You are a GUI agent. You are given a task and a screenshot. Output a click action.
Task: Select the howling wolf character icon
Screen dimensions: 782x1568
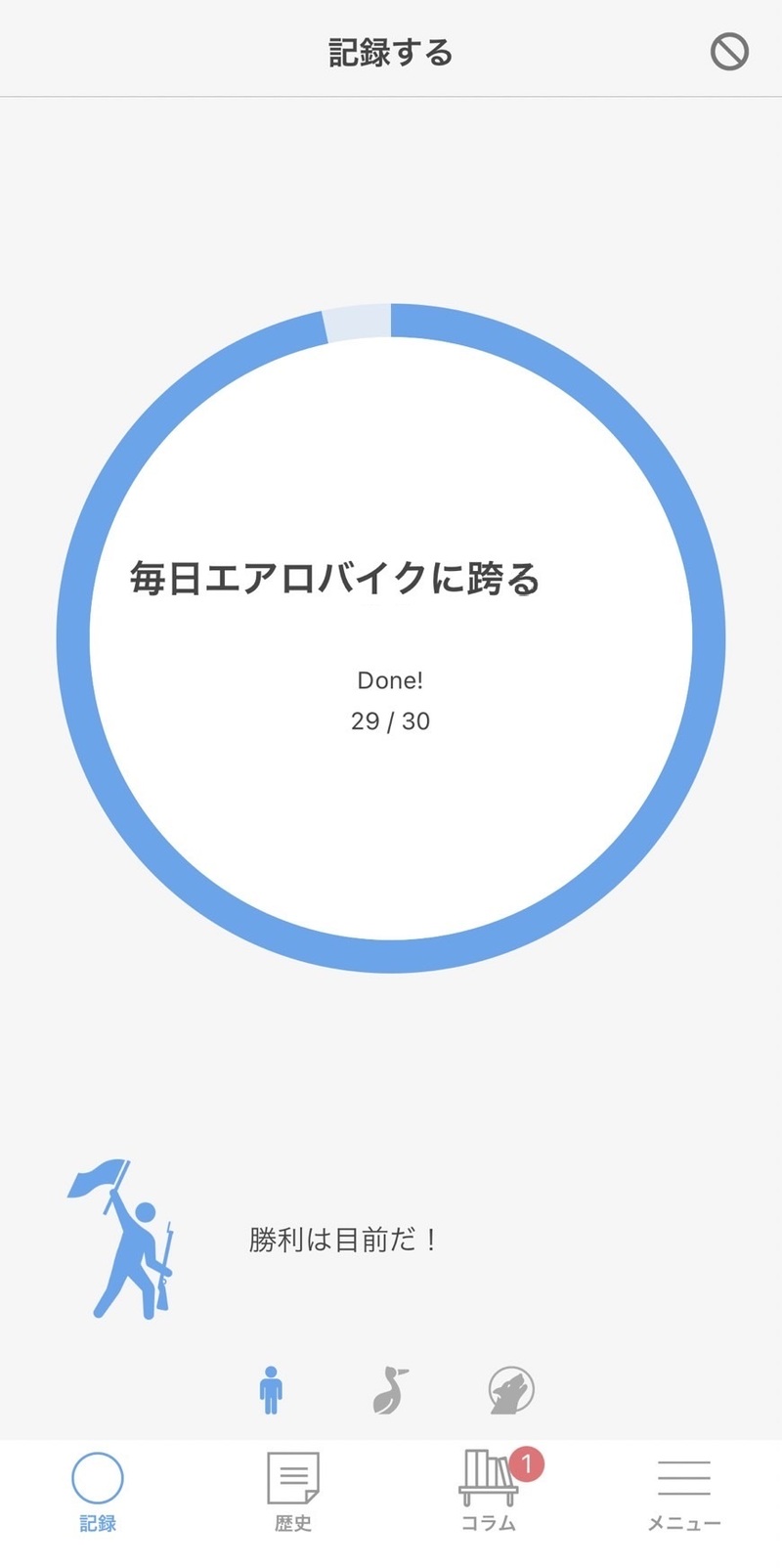511,1390
